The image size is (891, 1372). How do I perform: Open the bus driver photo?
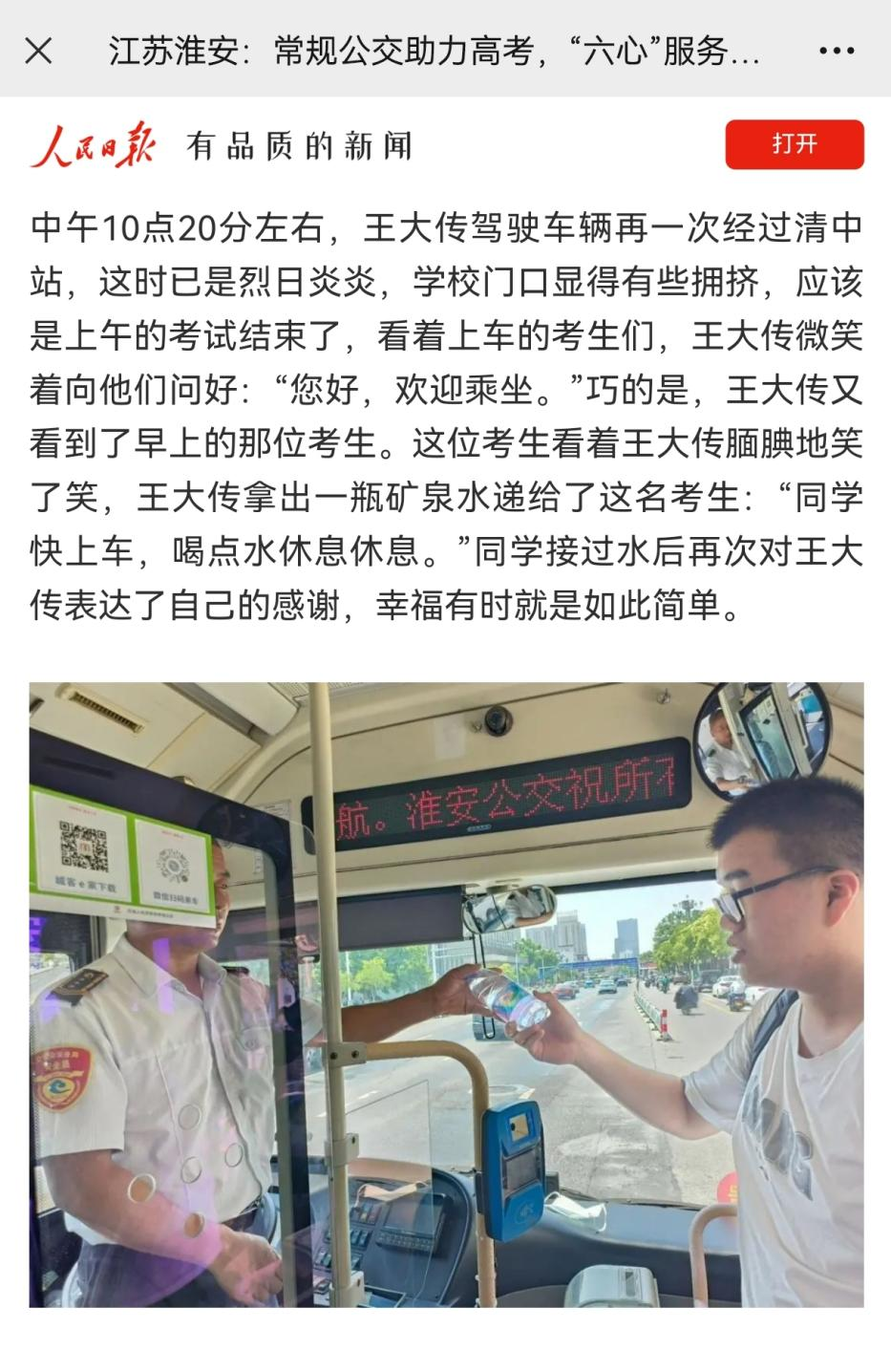tap(446, 994)
